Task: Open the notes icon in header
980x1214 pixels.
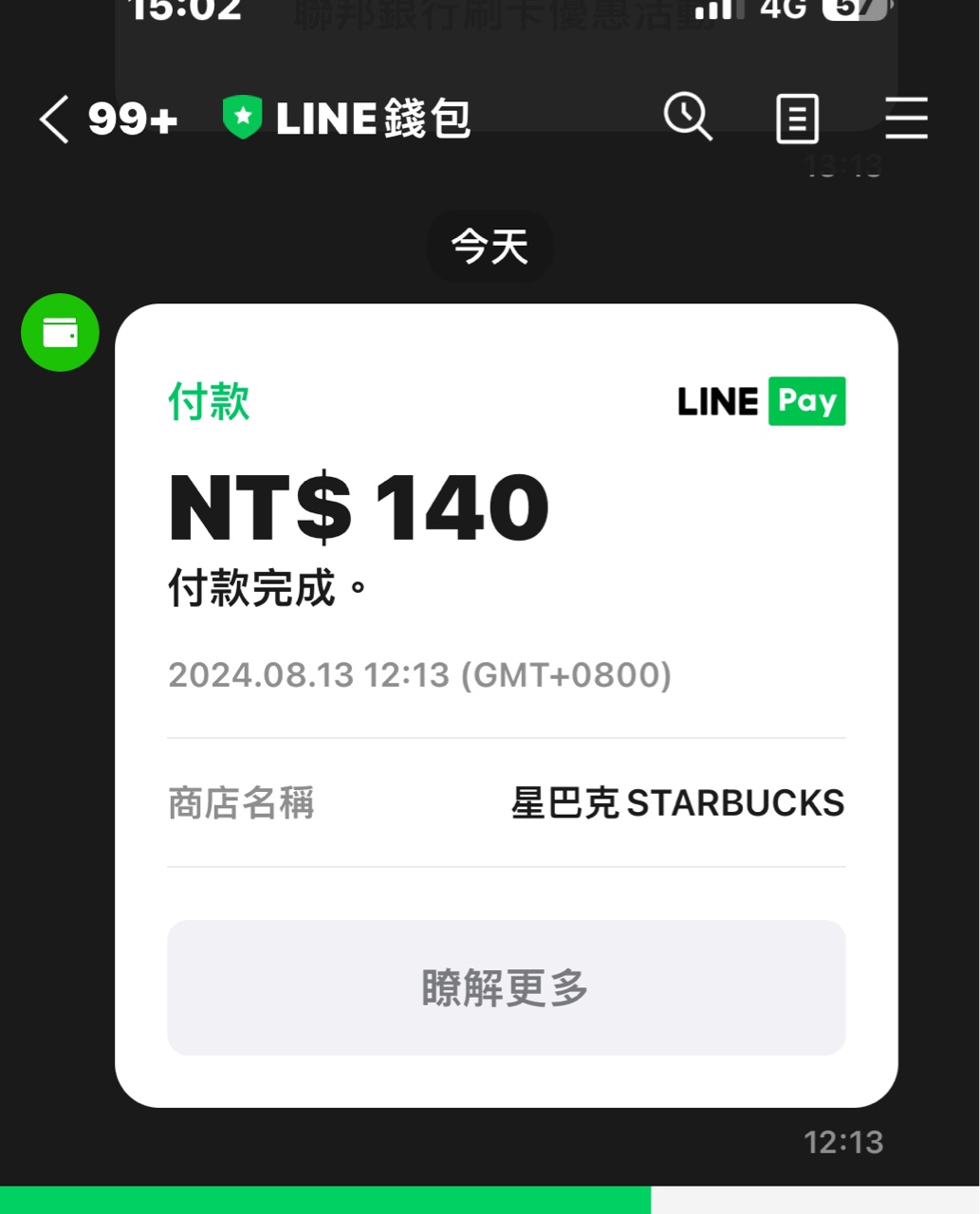Action: [x=797, y=120]
